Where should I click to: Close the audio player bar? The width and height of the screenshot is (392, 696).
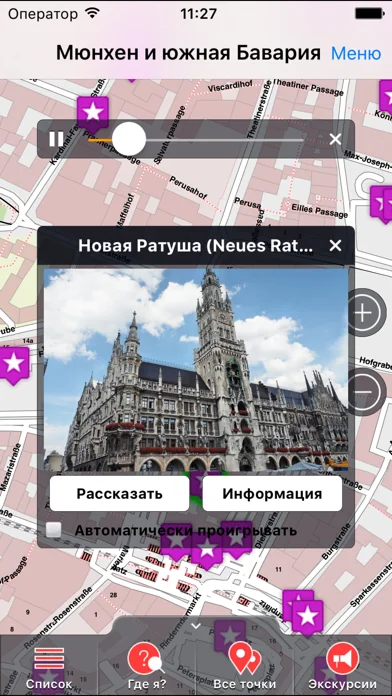pos(335,139)
